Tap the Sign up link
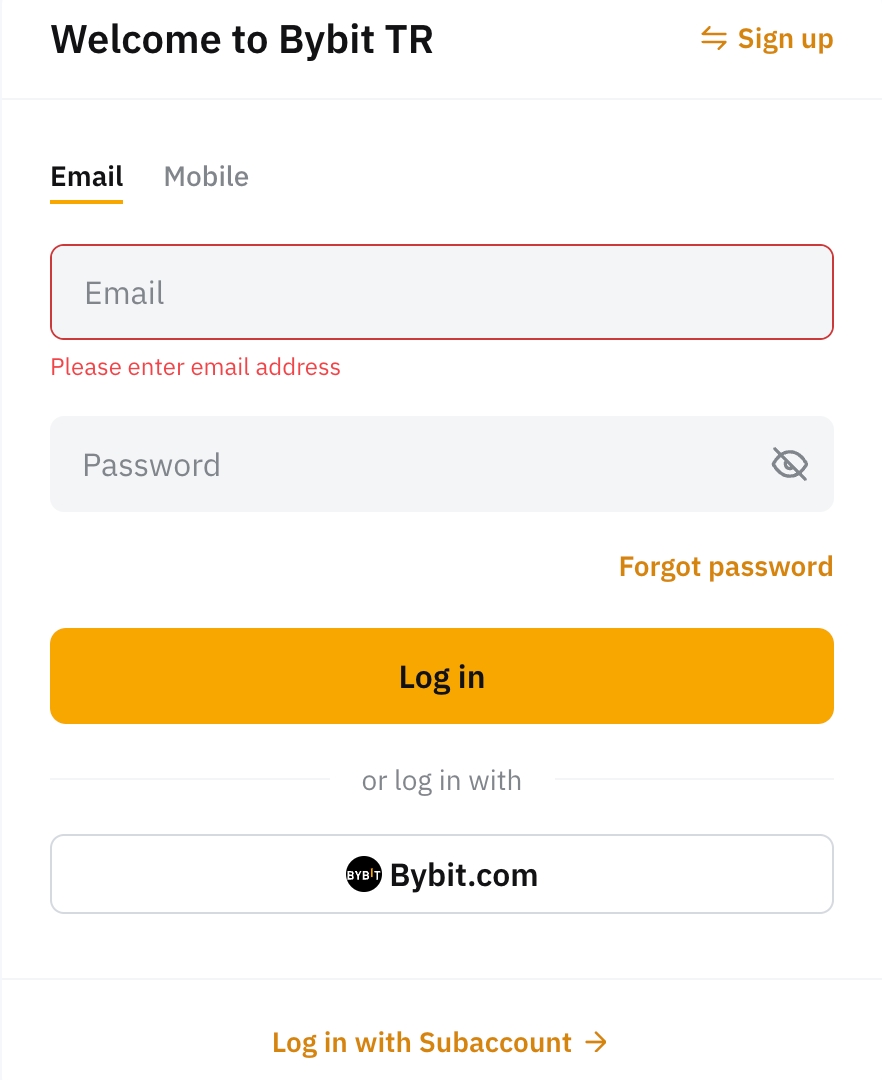The height and width of the screenshot is (1080, 882). 767,39
